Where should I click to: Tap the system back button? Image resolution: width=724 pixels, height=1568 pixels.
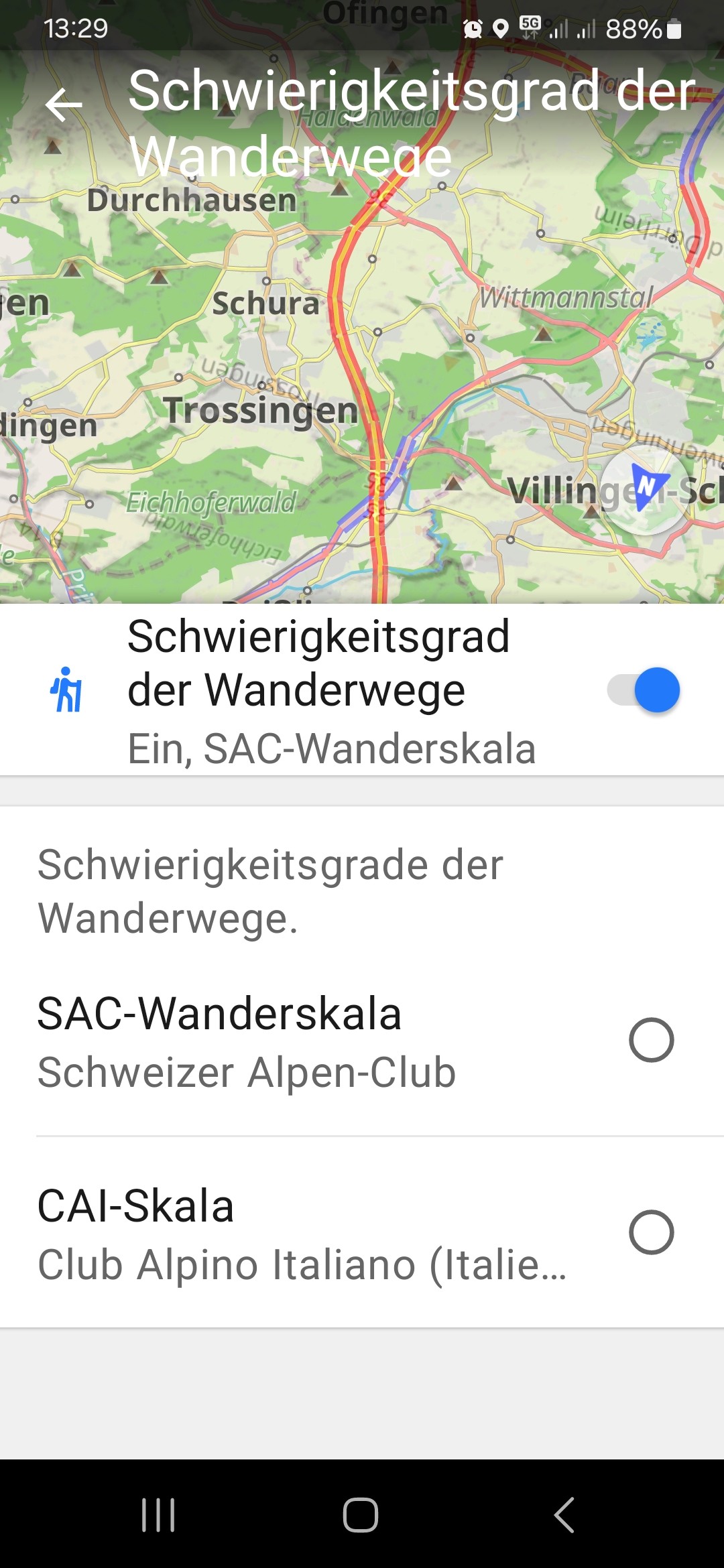coord(564,1515)
